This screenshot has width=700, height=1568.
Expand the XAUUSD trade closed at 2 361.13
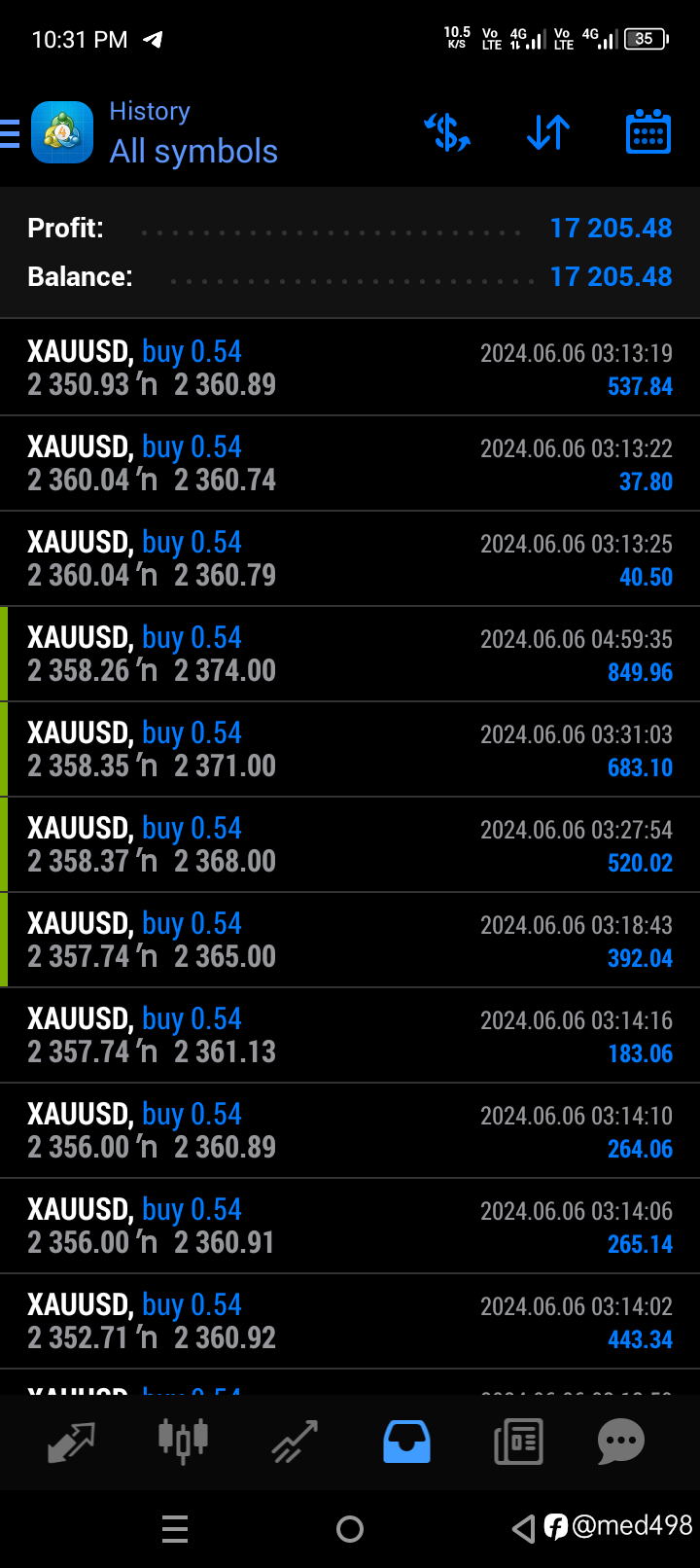(x=350, y=1036)
